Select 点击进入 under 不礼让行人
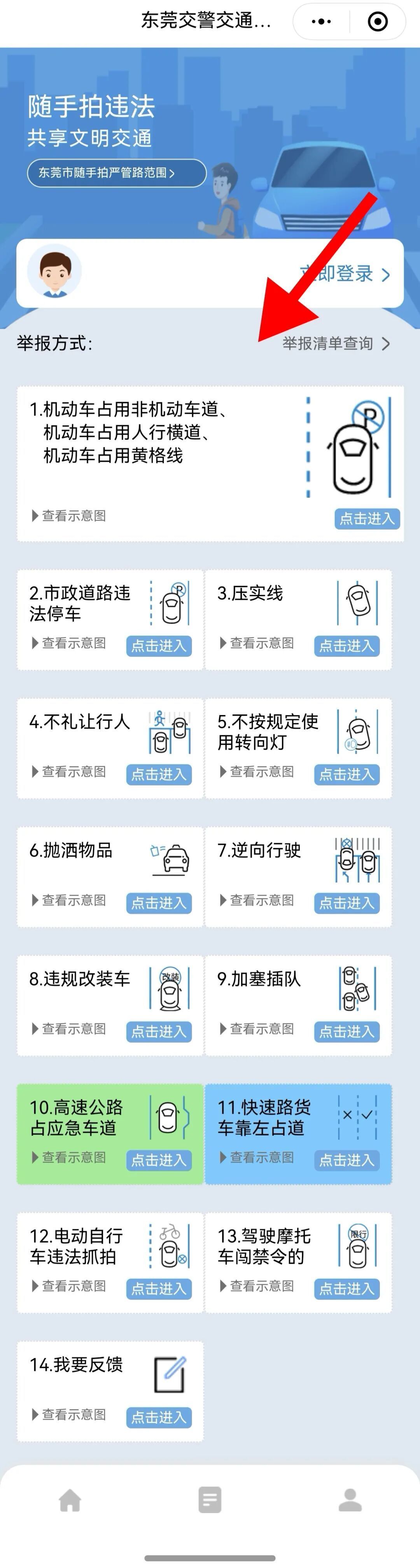420x1568 pixels. (x=159, y=774)
